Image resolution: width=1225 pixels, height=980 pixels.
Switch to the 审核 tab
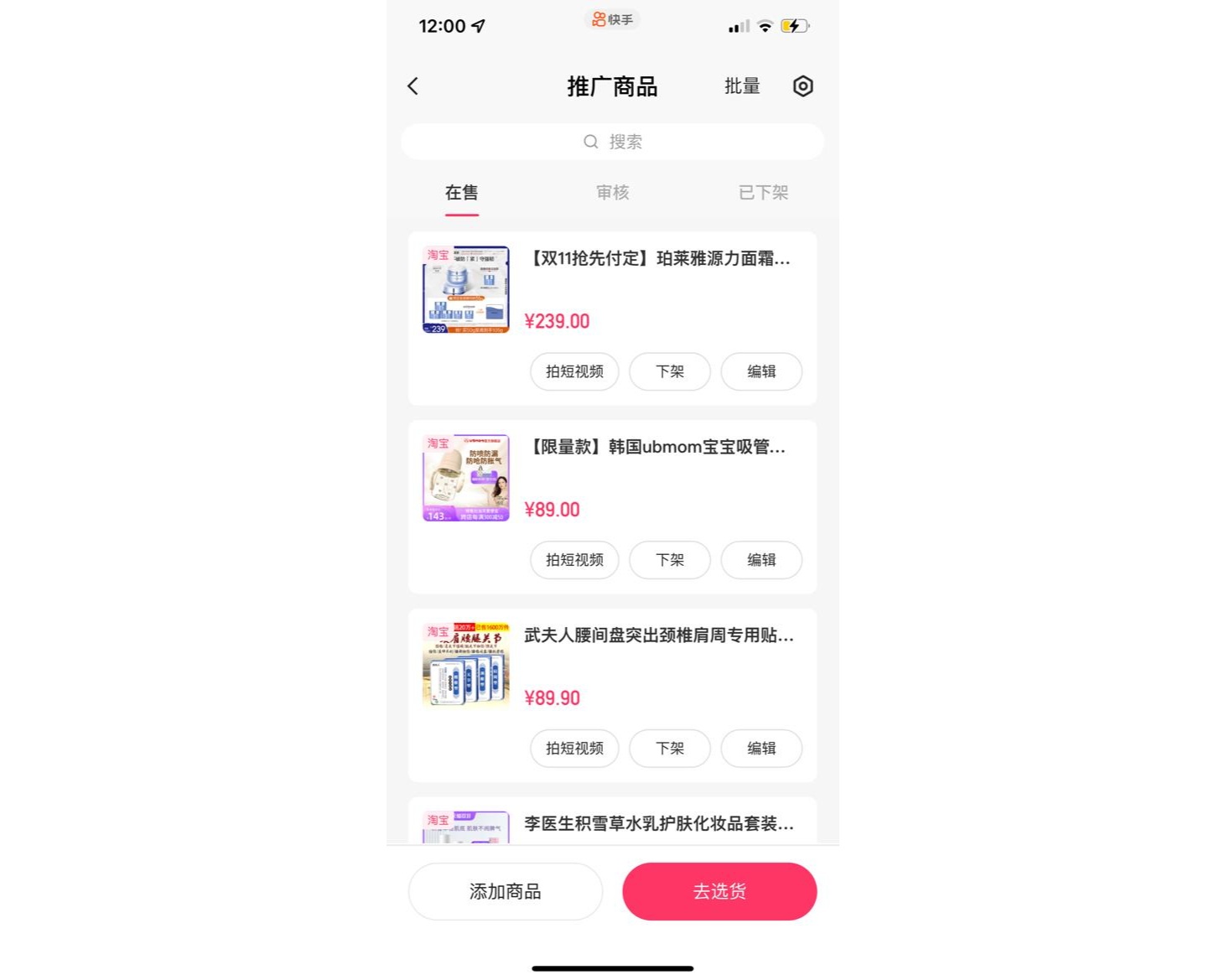point(612,193)
